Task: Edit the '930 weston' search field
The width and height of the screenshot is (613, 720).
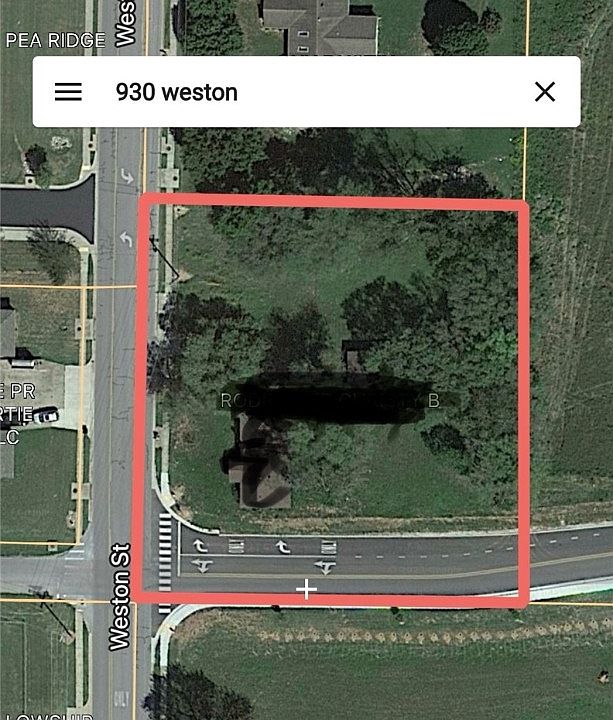Action: [300, 92]
